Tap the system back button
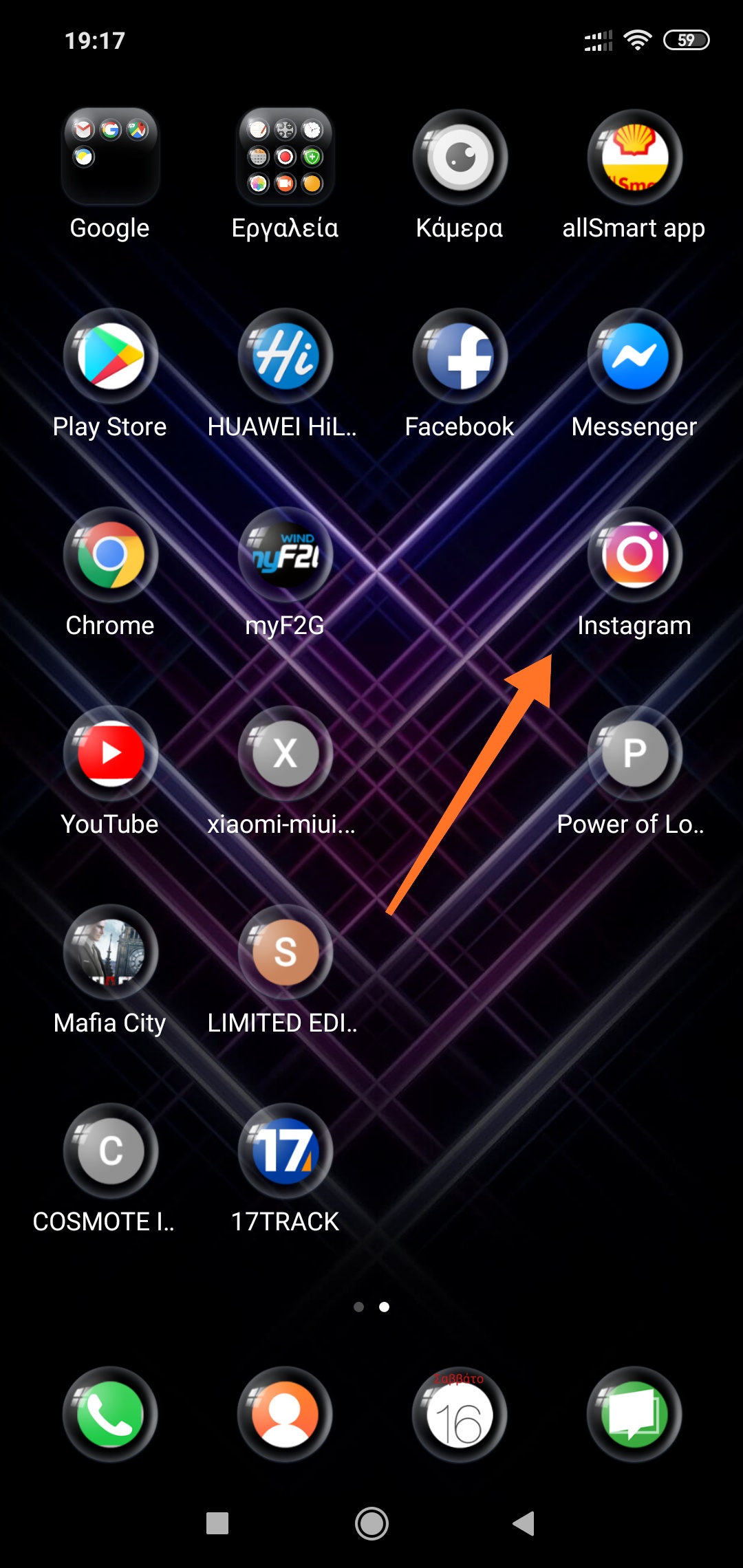This screenshot has height=1568, width=743. click(x=524, y=1523)
